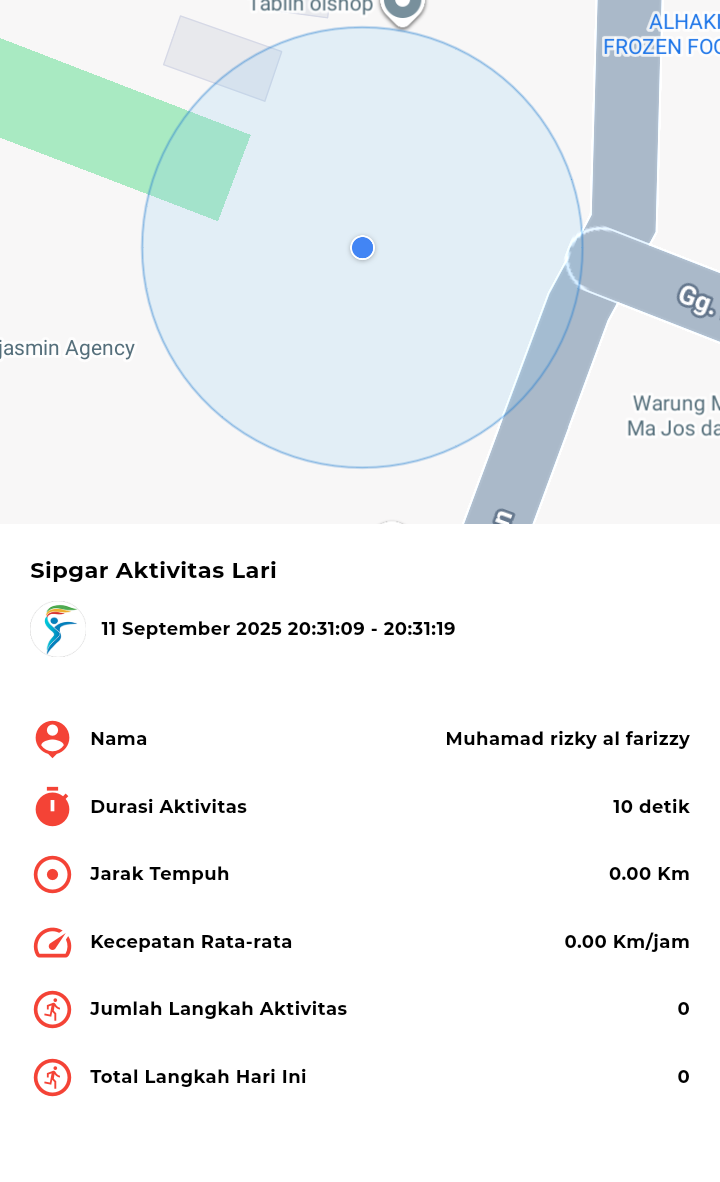Open the Tablin olshop map pin
The width and height of the screenshot is (720, 1182).
[x=403, y=9]
